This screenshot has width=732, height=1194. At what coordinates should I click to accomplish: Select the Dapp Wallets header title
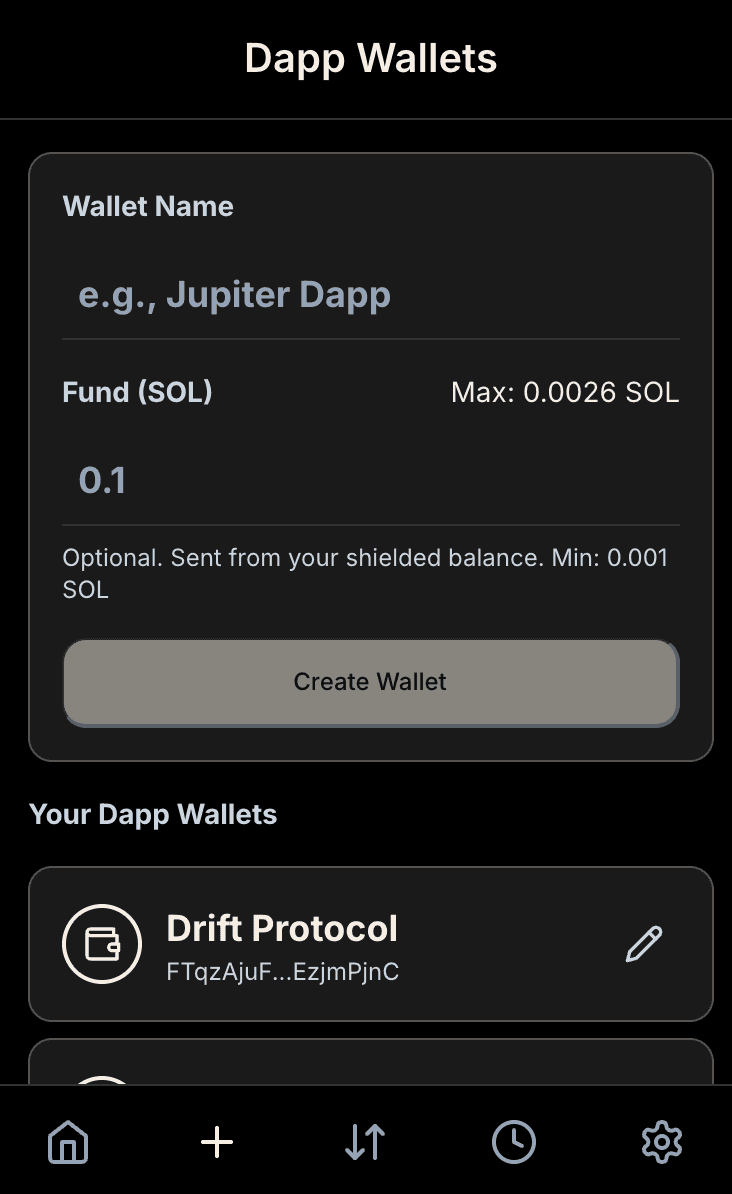tap(369, 58)
